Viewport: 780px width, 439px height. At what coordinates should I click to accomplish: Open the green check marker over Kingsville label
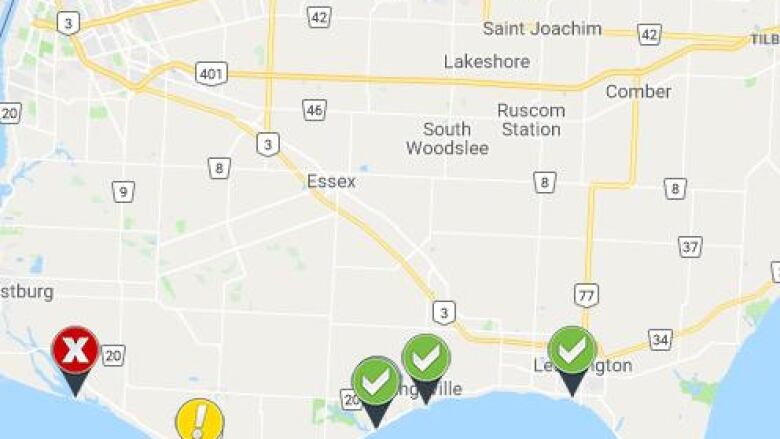click(426, 358)
